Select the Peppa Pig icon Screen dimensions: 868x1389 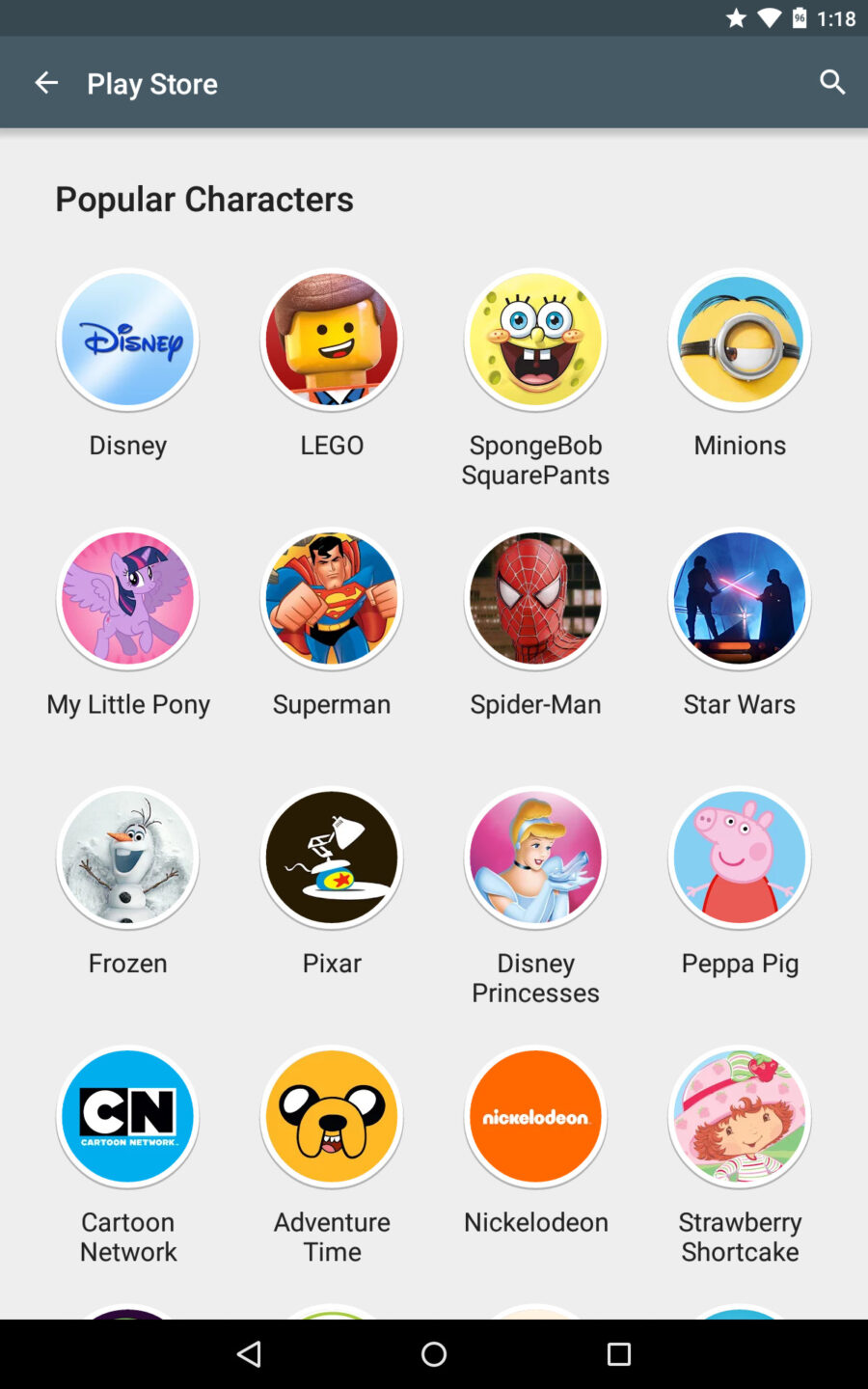click(x=740, y=858)
